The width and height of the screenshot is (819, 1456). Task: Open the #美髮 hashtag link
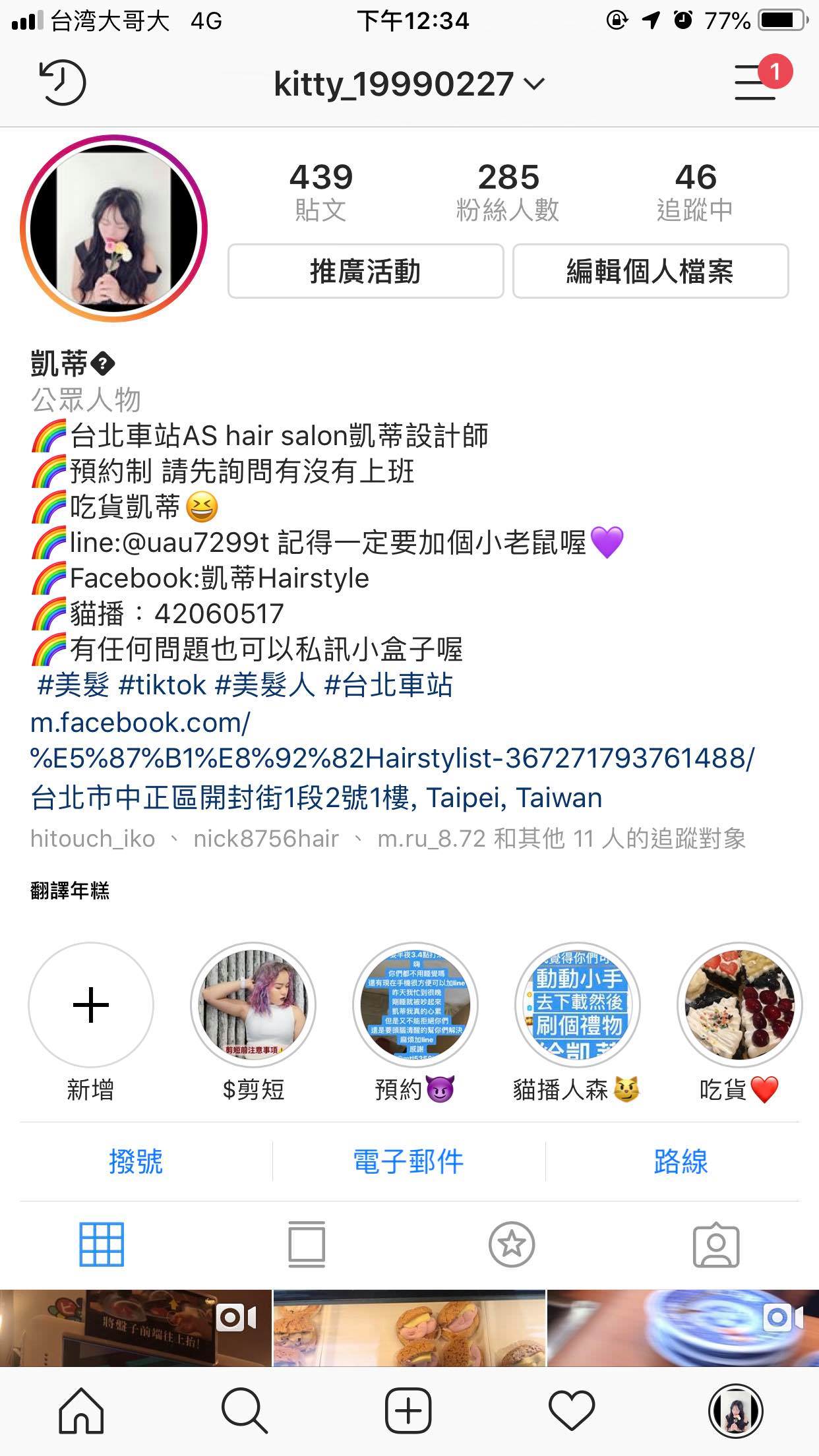pos(73,685)
